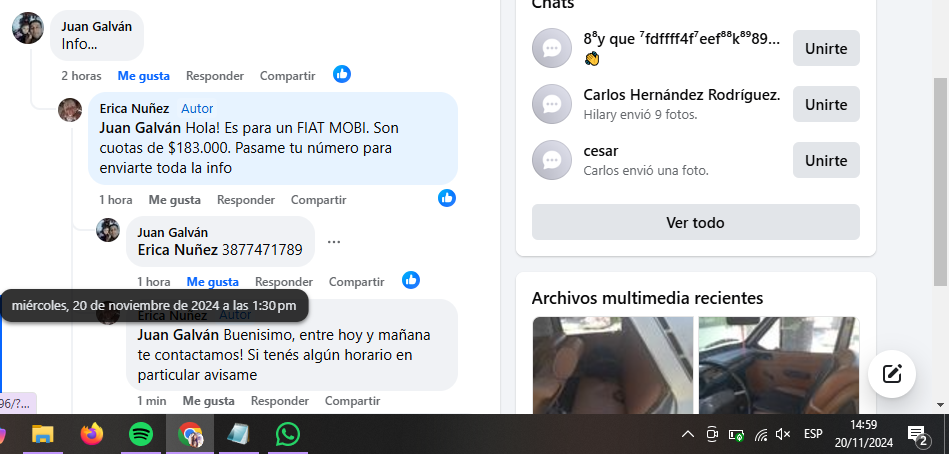Open Spotify from the taskbar
The height and width of the screenshot is (454, 949).
(140, 434)
